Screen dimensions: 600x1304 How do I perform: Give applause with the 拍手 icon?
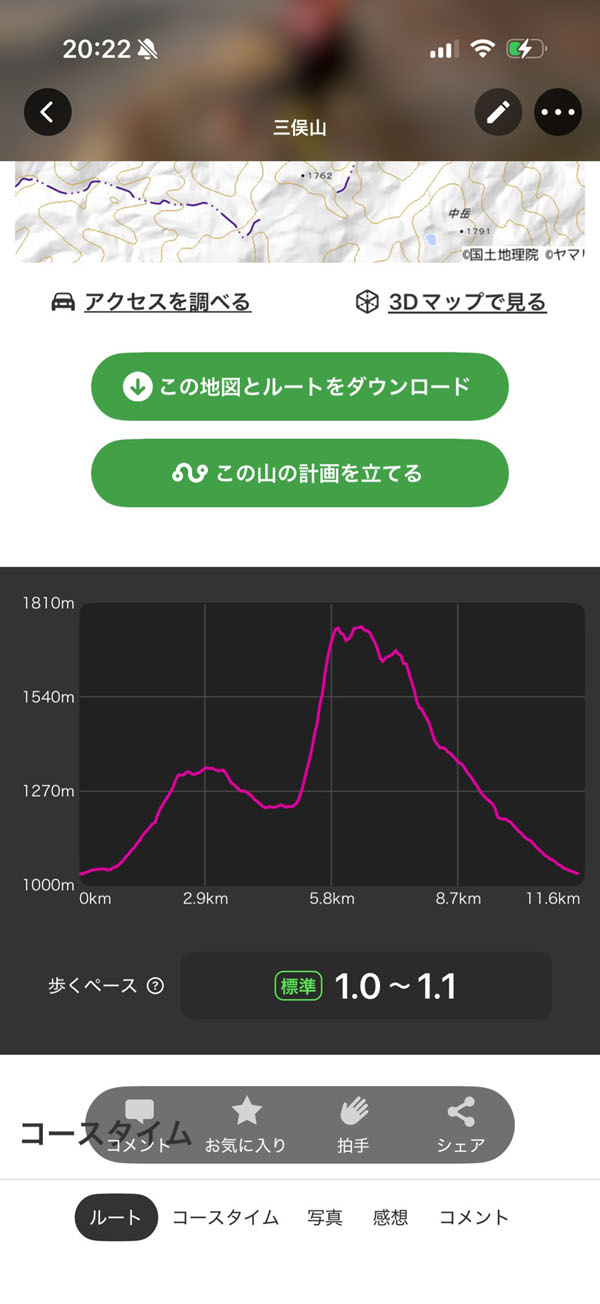click(x=354, y=1125)
